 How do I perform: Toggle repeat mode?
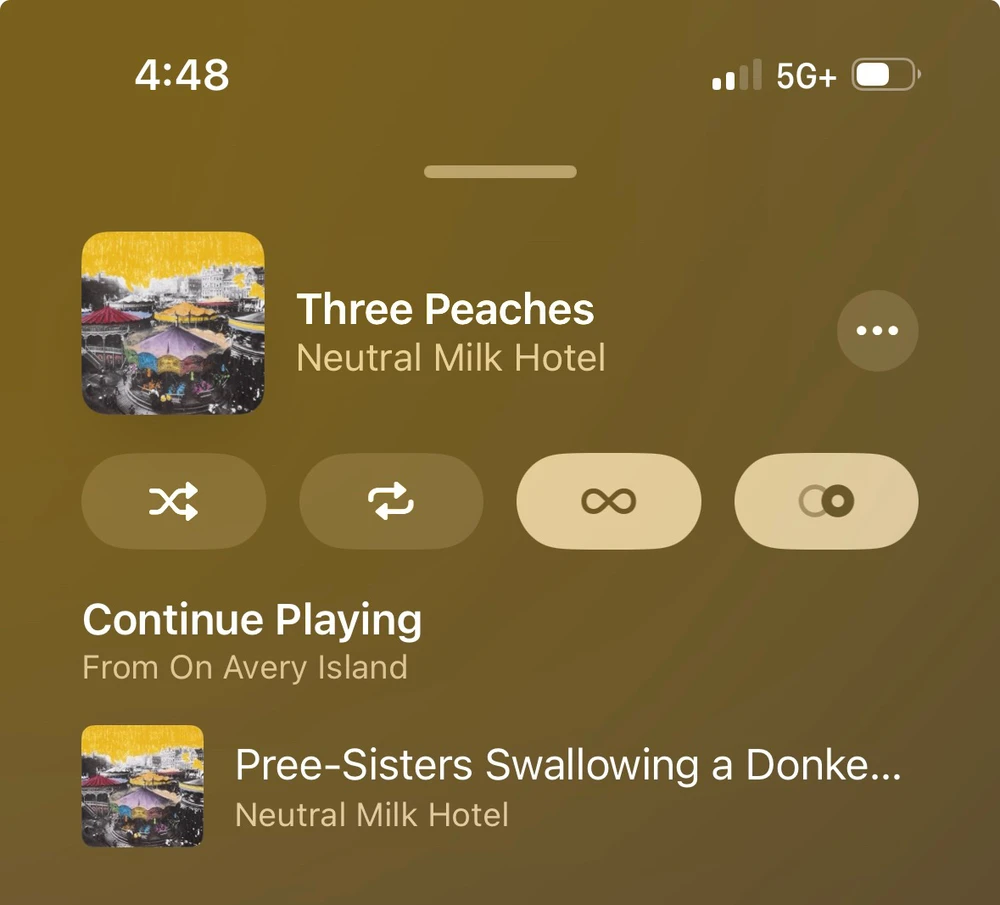click(x=391, y=501)
